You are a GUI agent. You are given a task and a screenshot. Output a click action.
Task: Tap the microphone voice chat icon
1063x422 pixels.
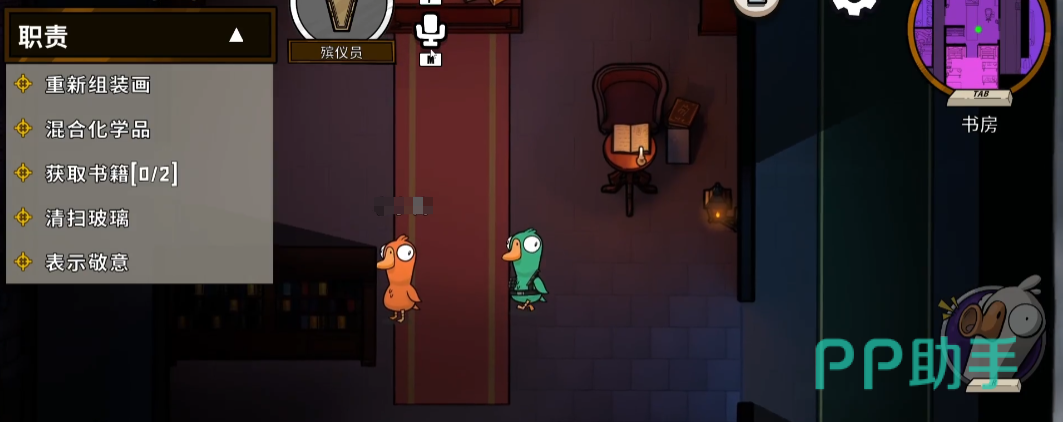click(430, 31)
